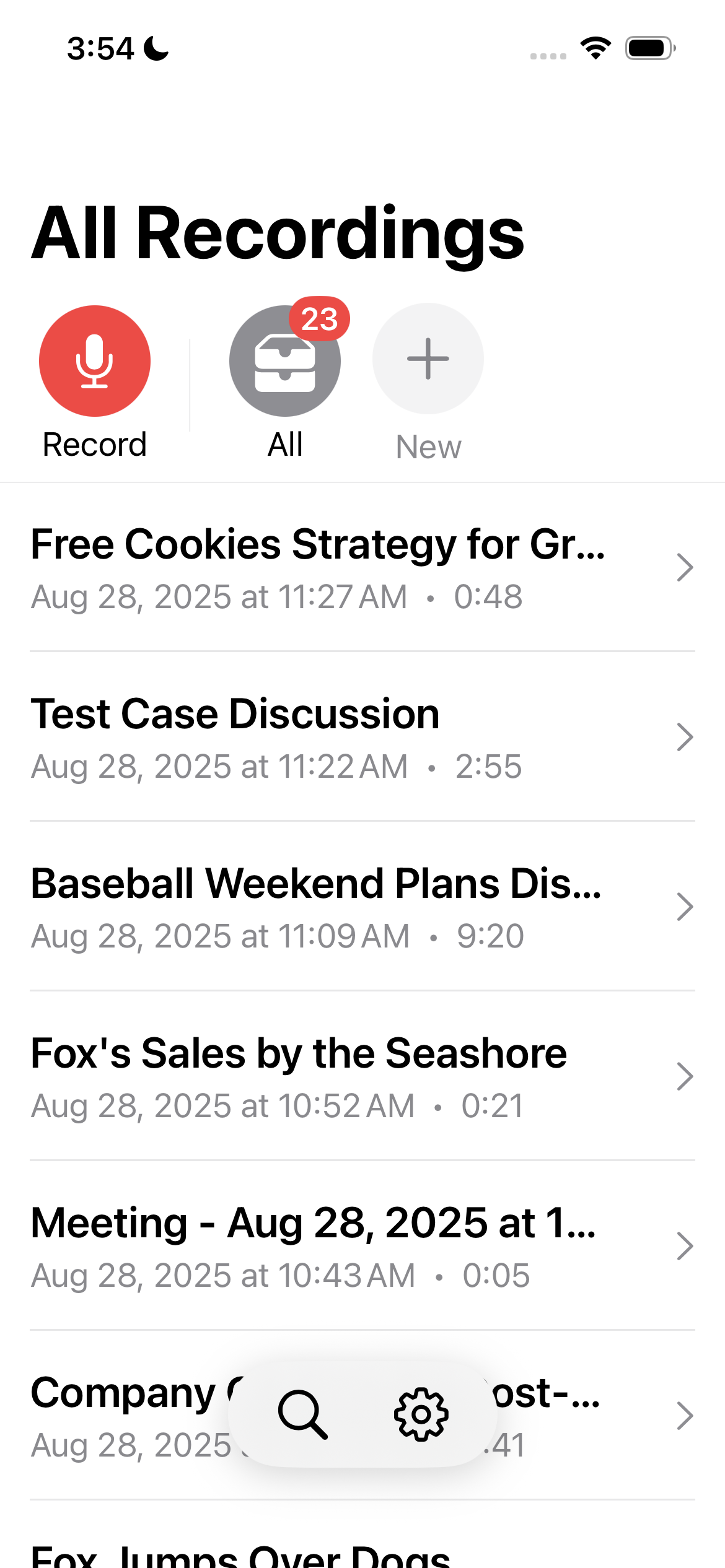Select the All recordings folder

click(285, 361)
